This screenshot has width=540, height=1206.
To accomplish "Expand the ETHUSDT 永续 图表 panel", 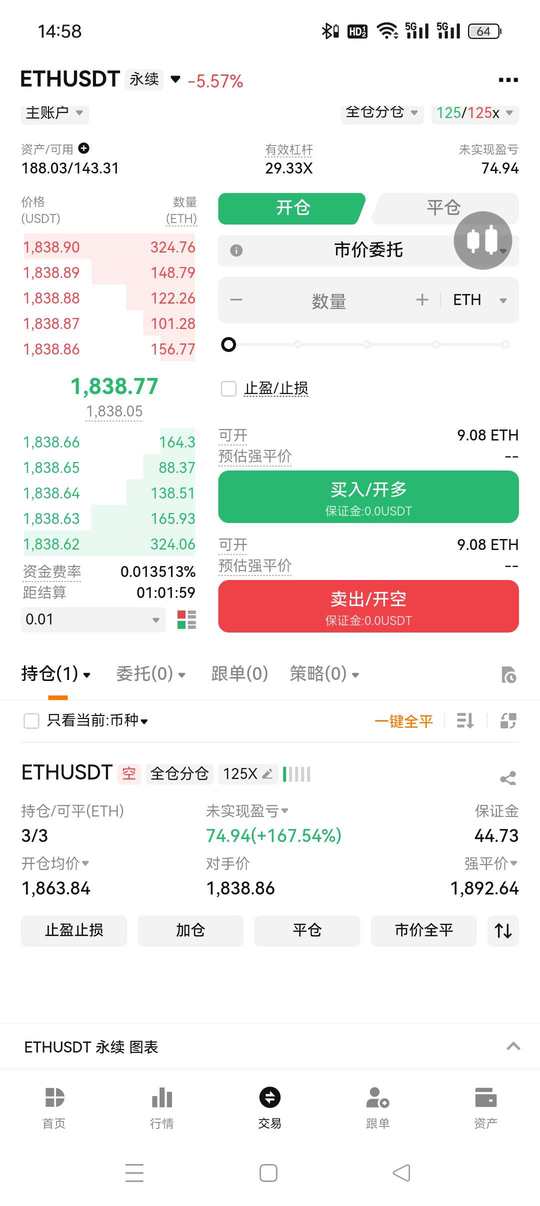I will point(270,1047).
